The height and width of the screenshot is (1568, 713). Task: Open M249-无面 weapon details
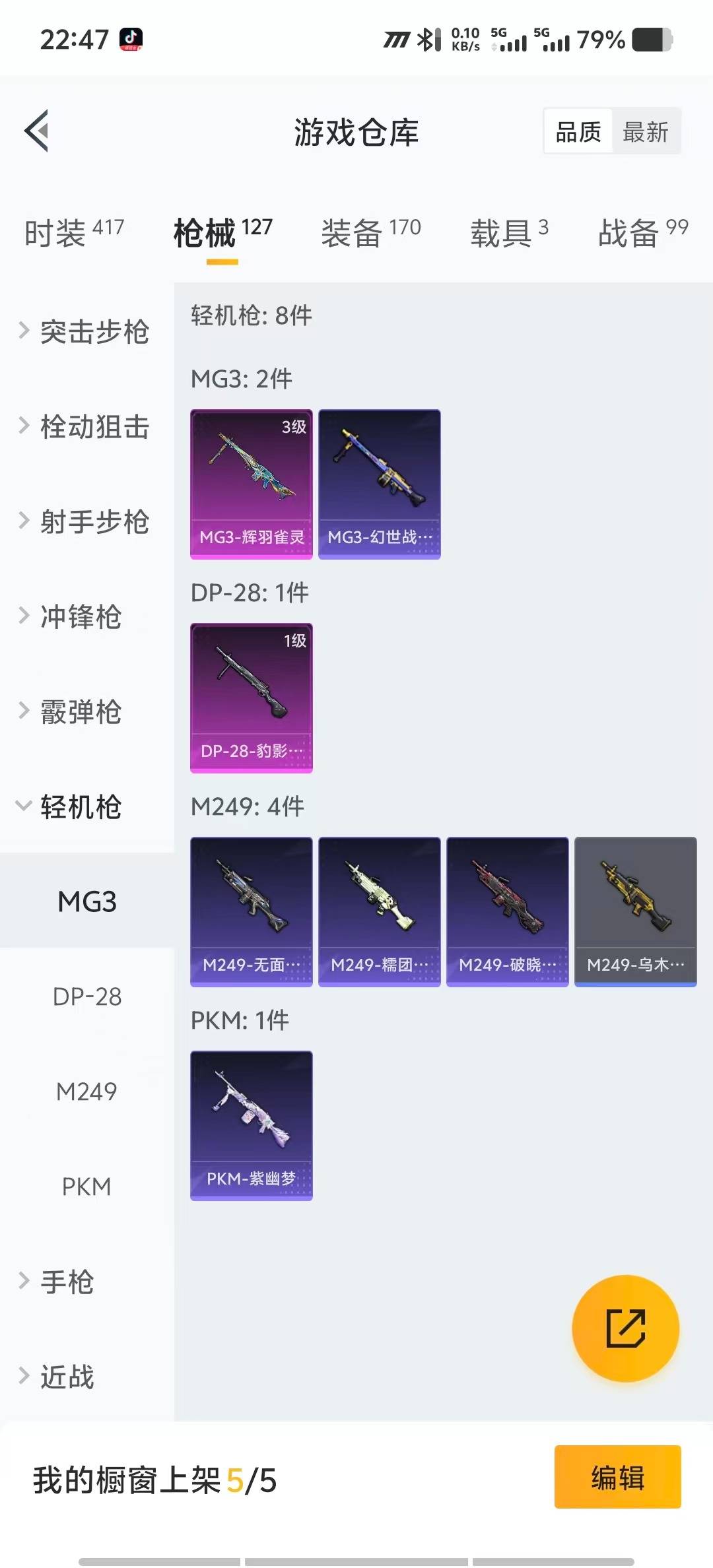click(x=251, y=912)
